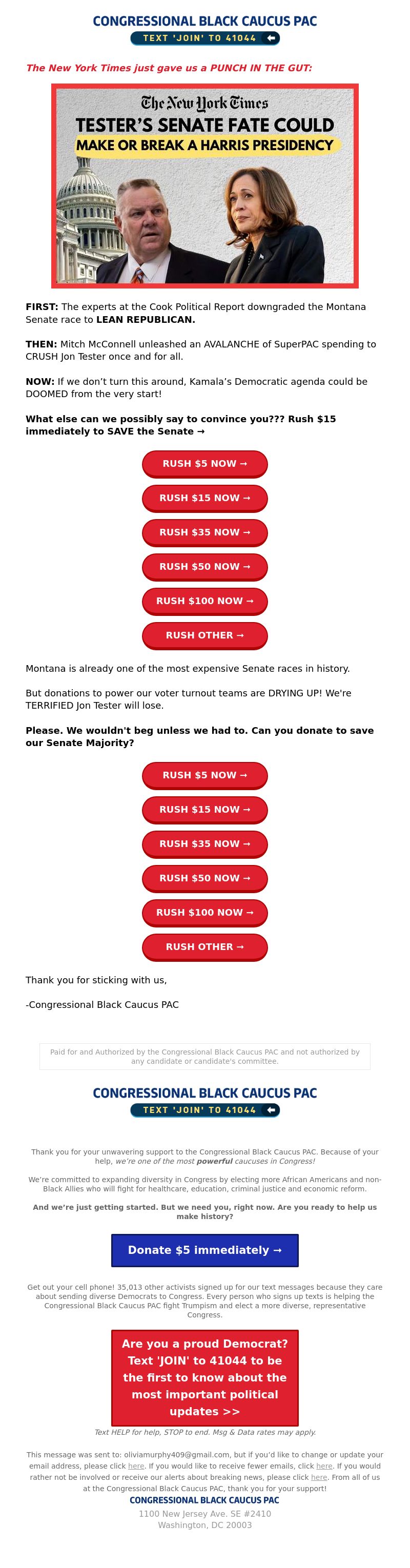Follow the 'here' link to receive fewer emails
This screenshot has width=410, height=1568.
(324, 1467)
